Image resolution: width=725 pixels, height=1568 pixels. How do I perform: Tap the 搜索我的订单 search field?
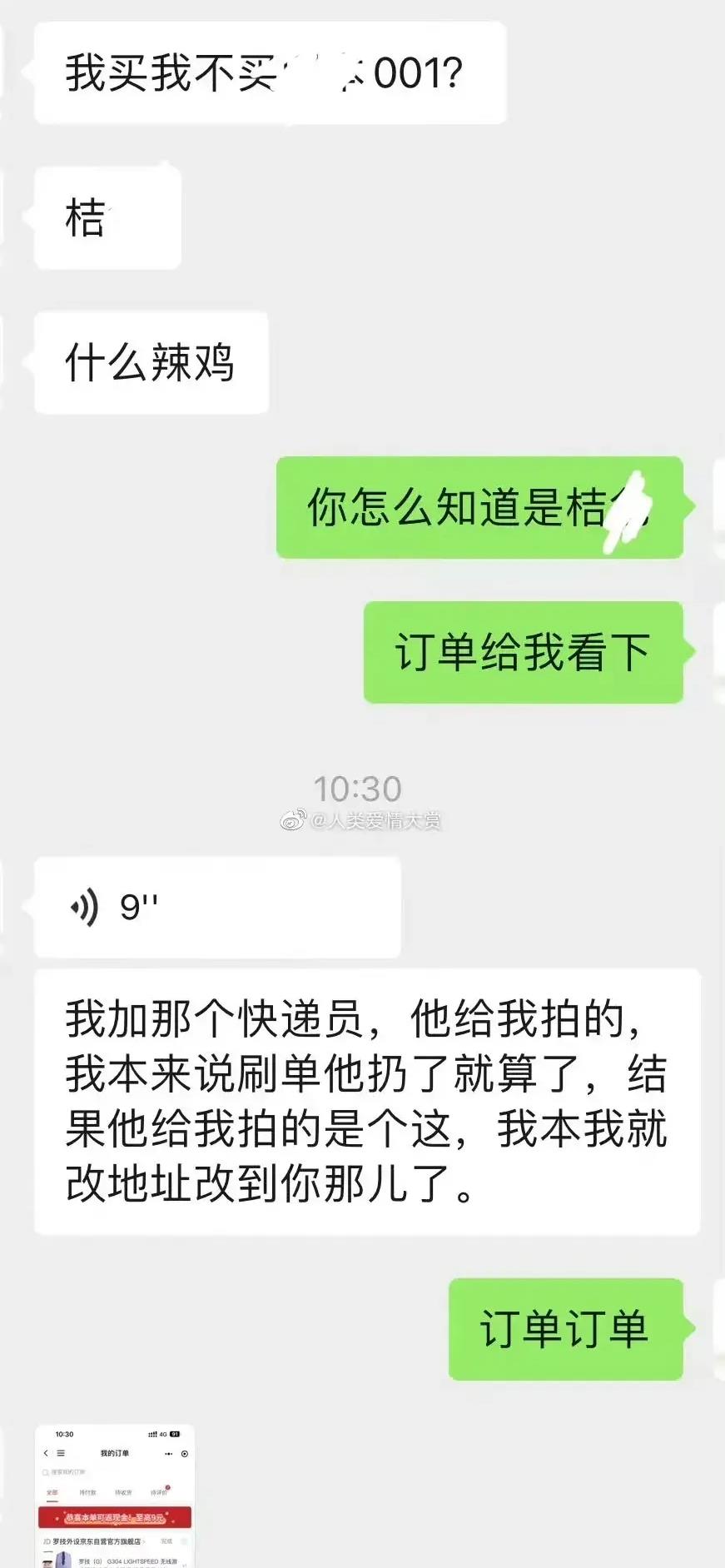[71, 1471]
